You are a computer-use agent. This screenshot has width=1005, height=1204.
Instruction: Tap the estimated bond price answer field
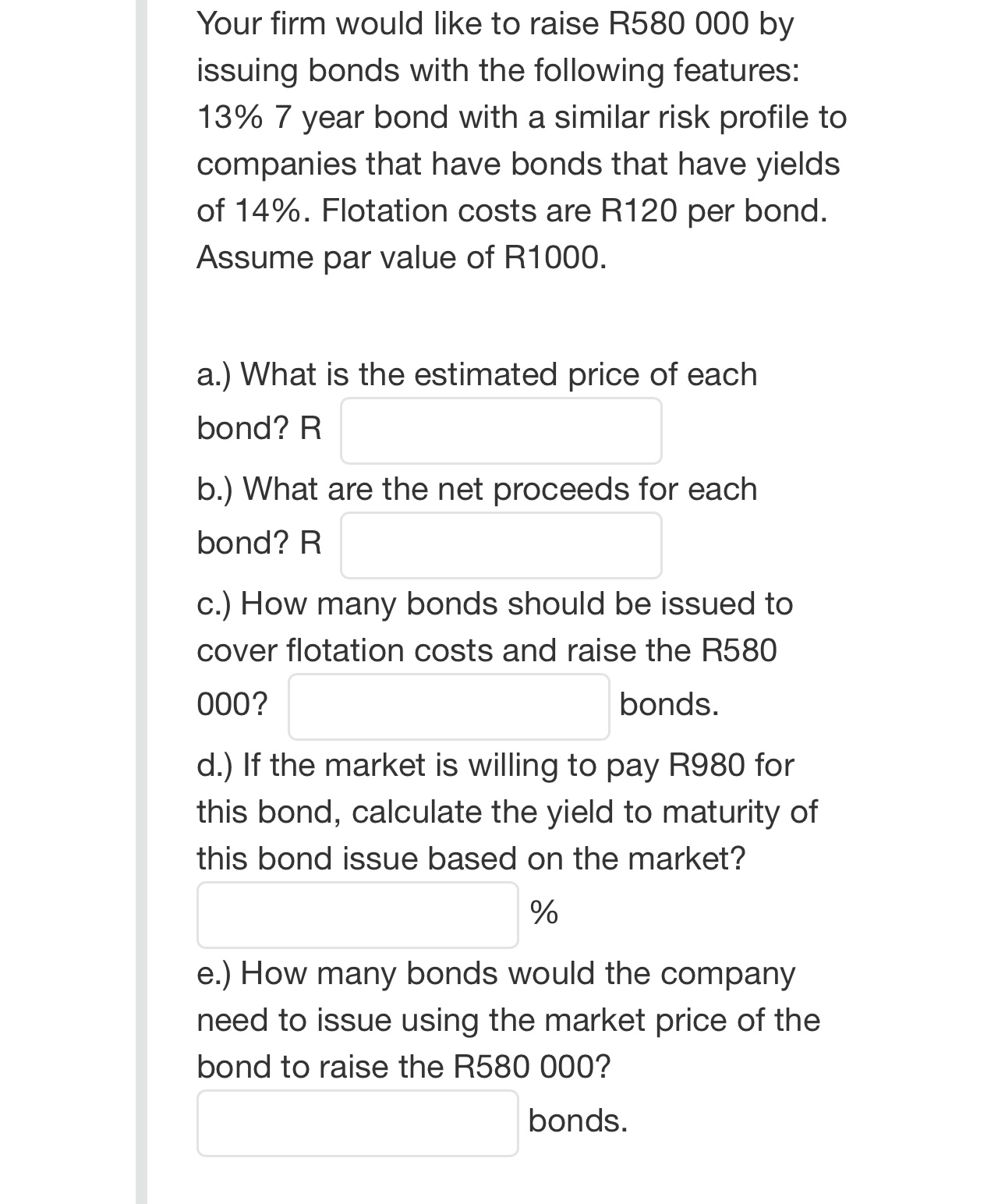coord(501,430)
